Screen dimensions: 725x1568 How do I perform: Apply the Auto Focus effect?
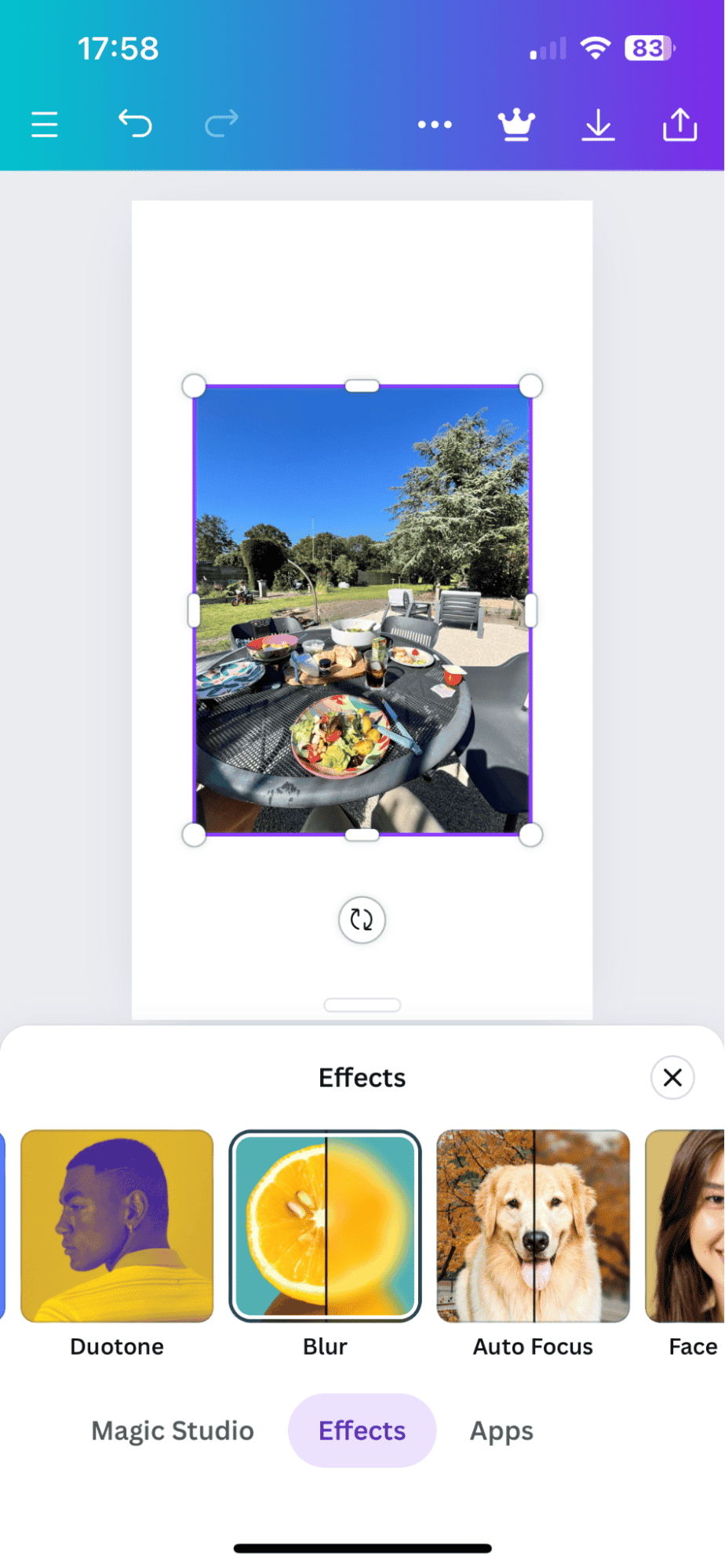click(x=532, y=1224)
